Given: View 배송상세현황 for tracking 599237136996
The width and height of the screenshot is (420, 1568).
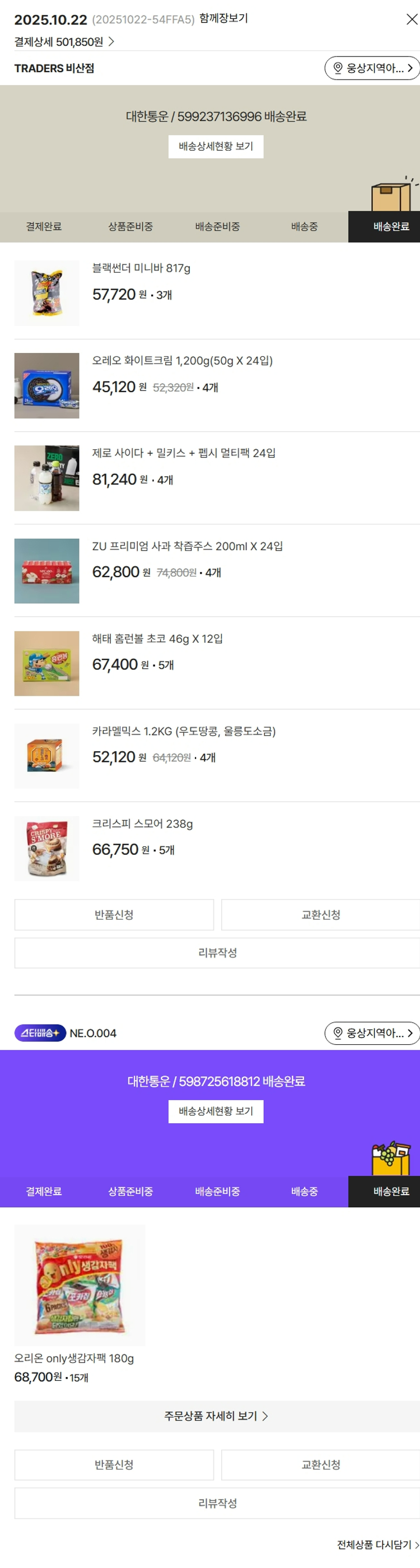Looking at the screenshot, I should tap(216, 147).
